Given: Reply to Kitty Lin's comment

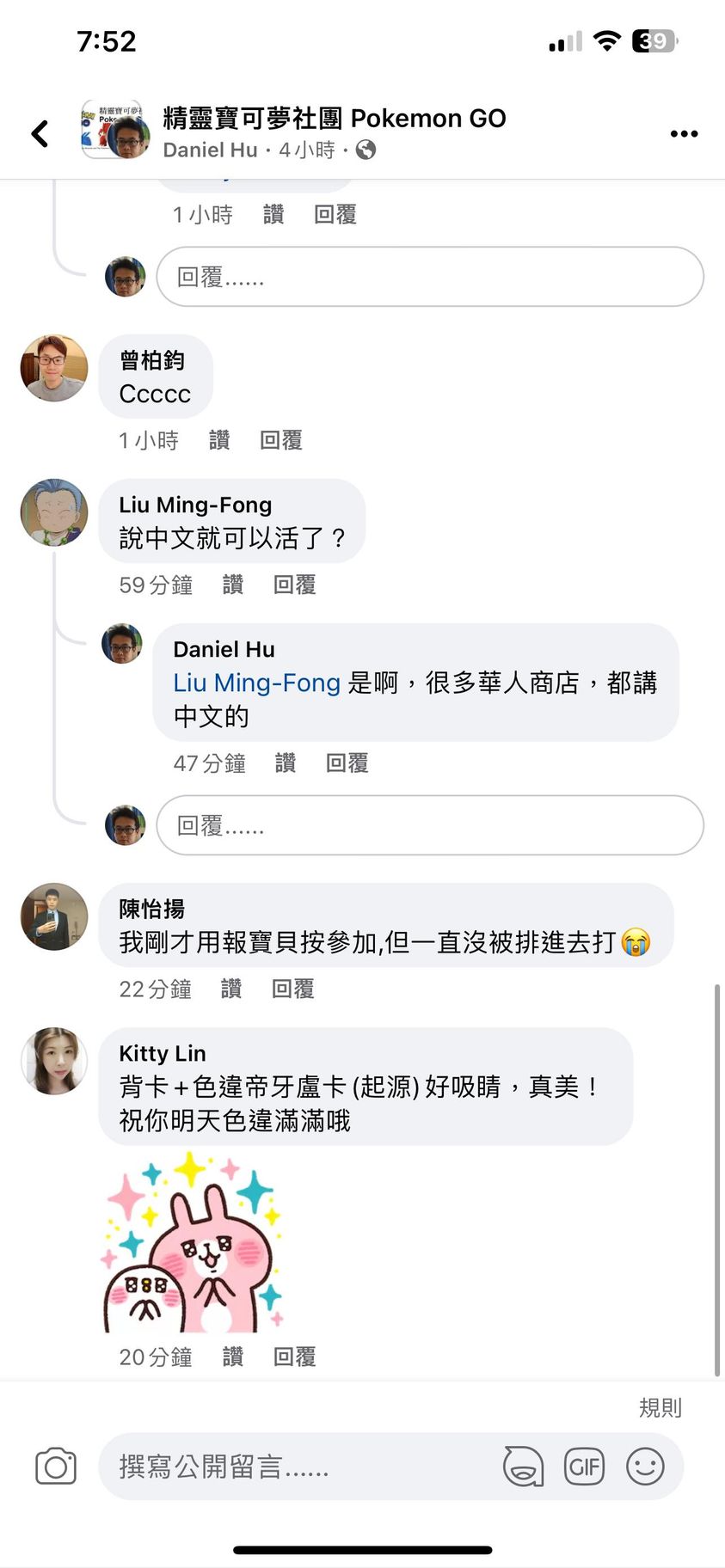Looking at the screenshot, I should click(294, 1357).
